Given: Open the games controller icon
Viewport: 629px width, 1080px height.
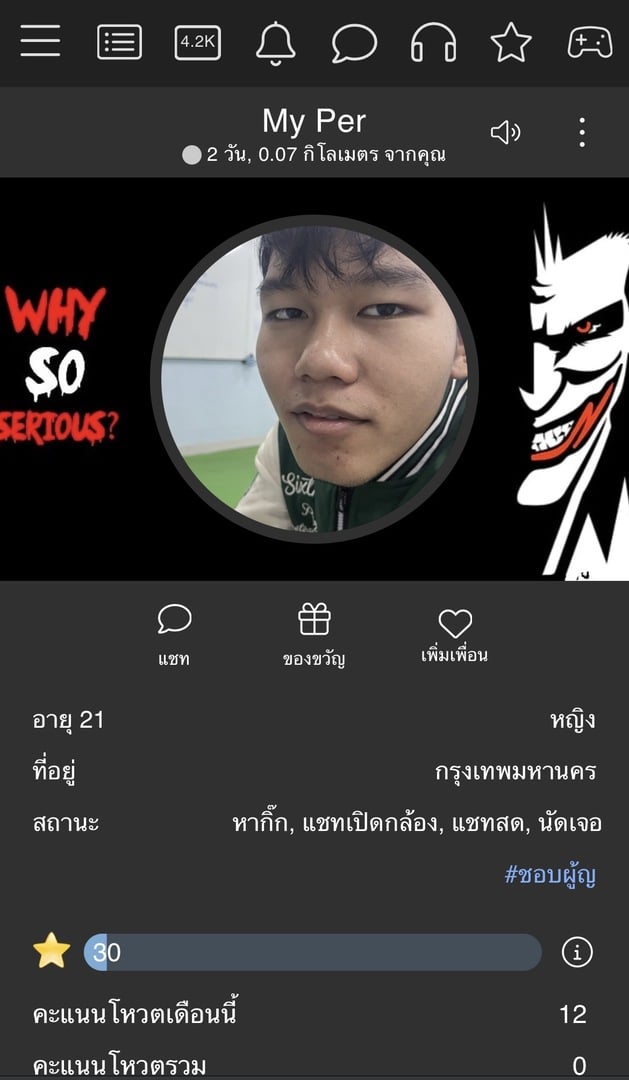Looking at the screenshot, I should 590,42.
